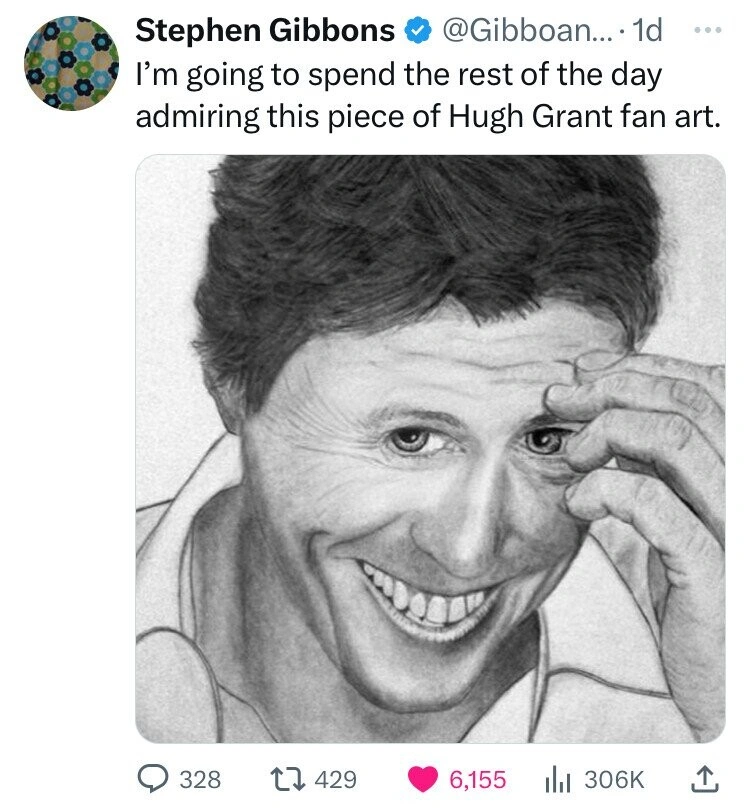Open the tweet's three-dot overflow menu
Viewport: 750px width, 809px height.
click(709, 30)
